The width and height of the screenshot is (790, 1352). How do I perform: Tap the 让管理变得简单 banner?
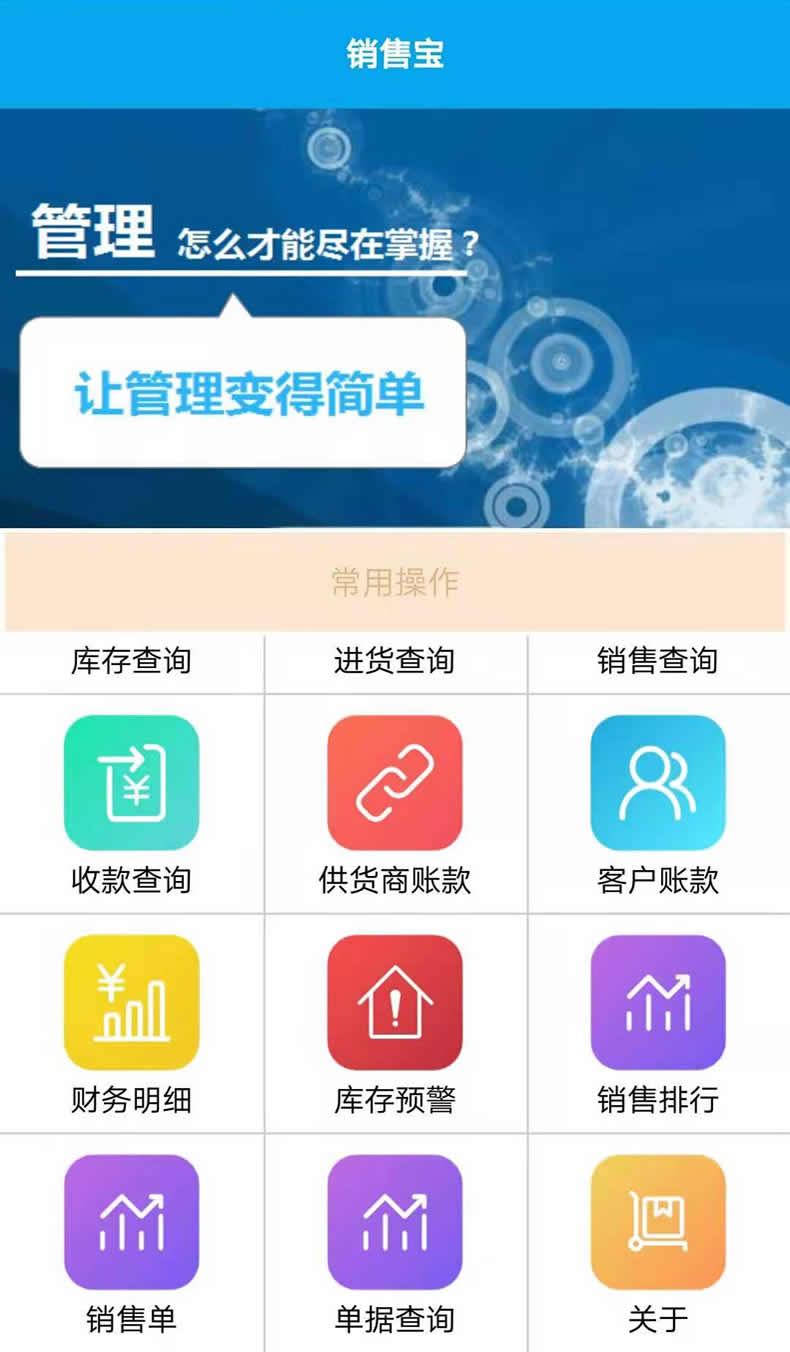pyautogui.click(x=243, y=393)
